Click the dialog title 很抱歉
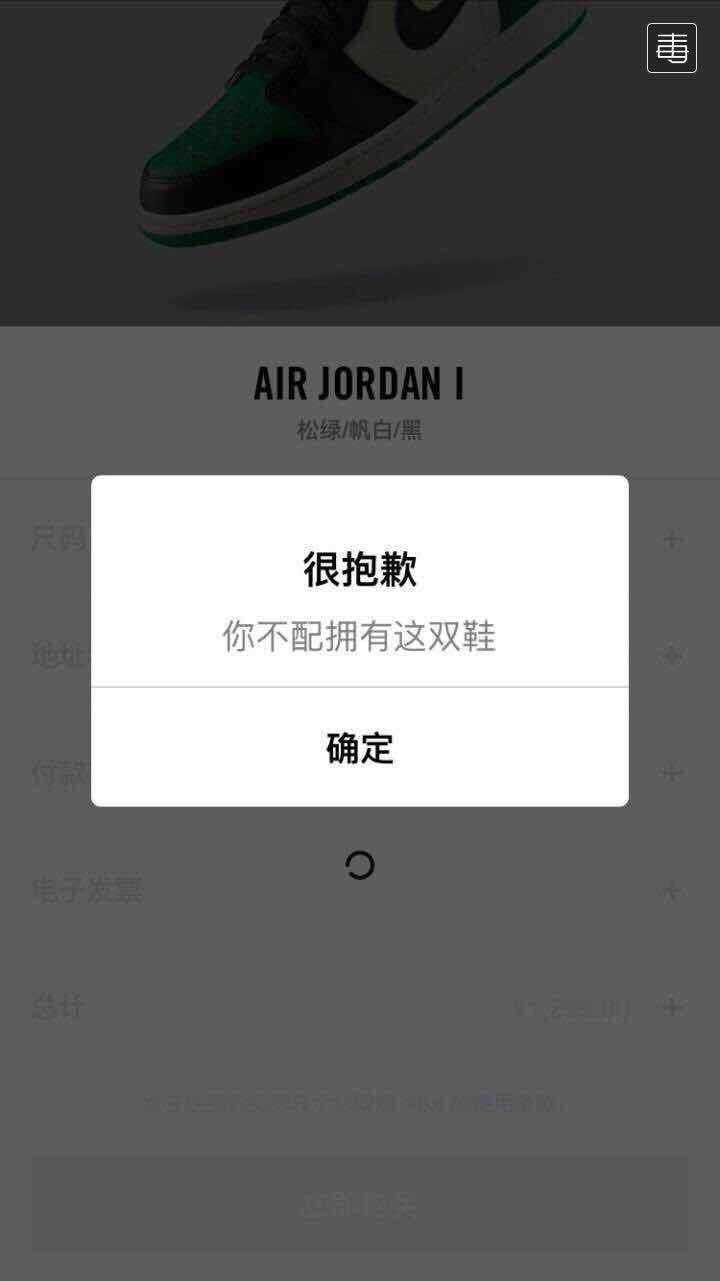Screen dimensions: 720x1281 coord(360,569)
